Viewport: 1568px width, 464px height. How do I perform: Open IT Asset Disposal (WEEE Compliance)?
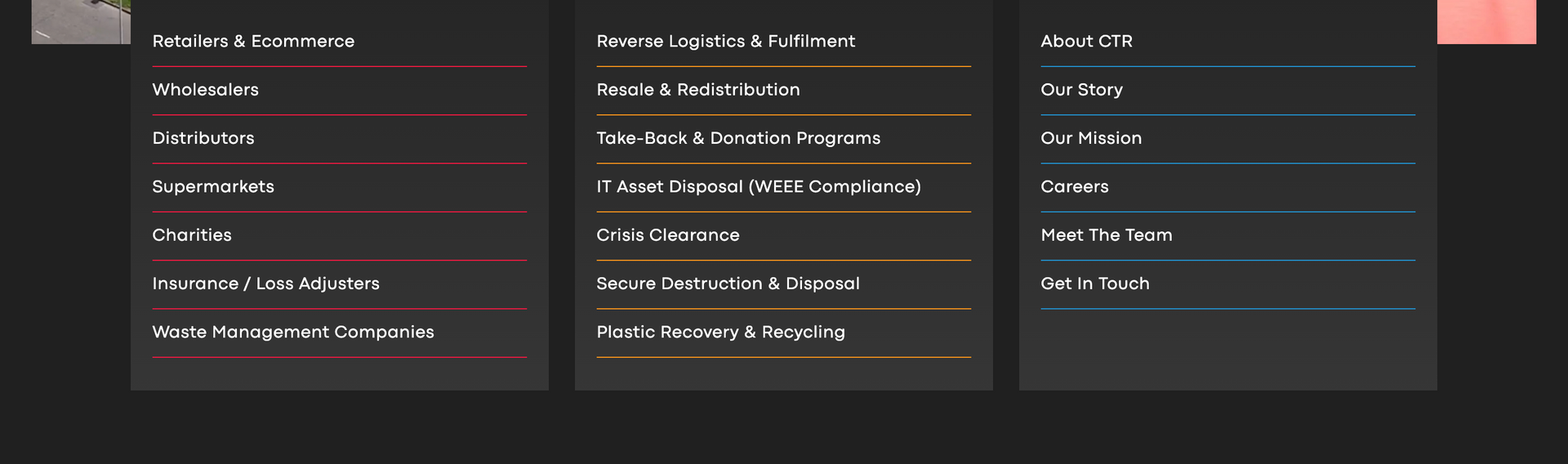758,187
